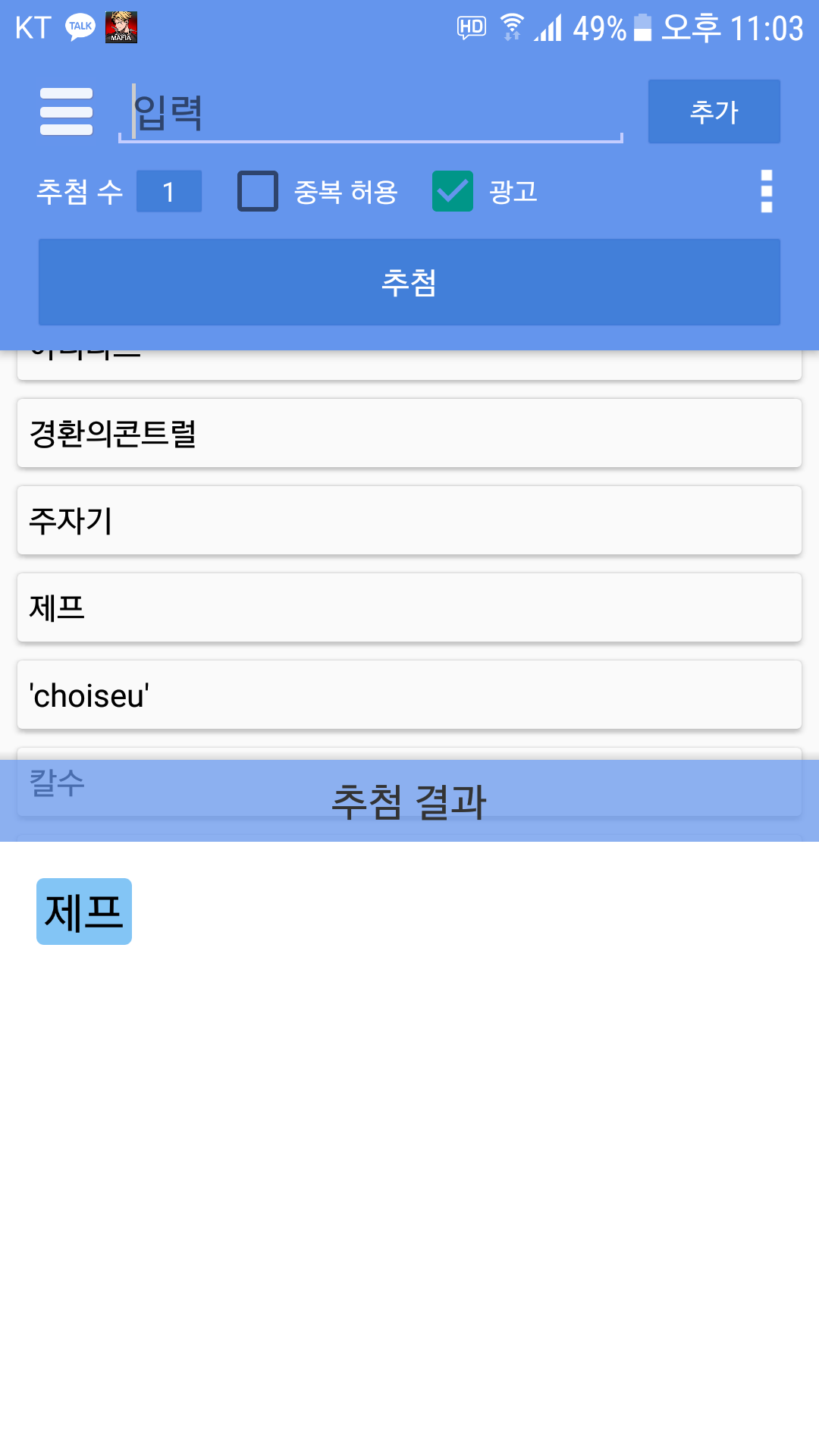Open the three-dot overflow menu
This screenshot has height=1456, width=819.
[x=766, y=191]
